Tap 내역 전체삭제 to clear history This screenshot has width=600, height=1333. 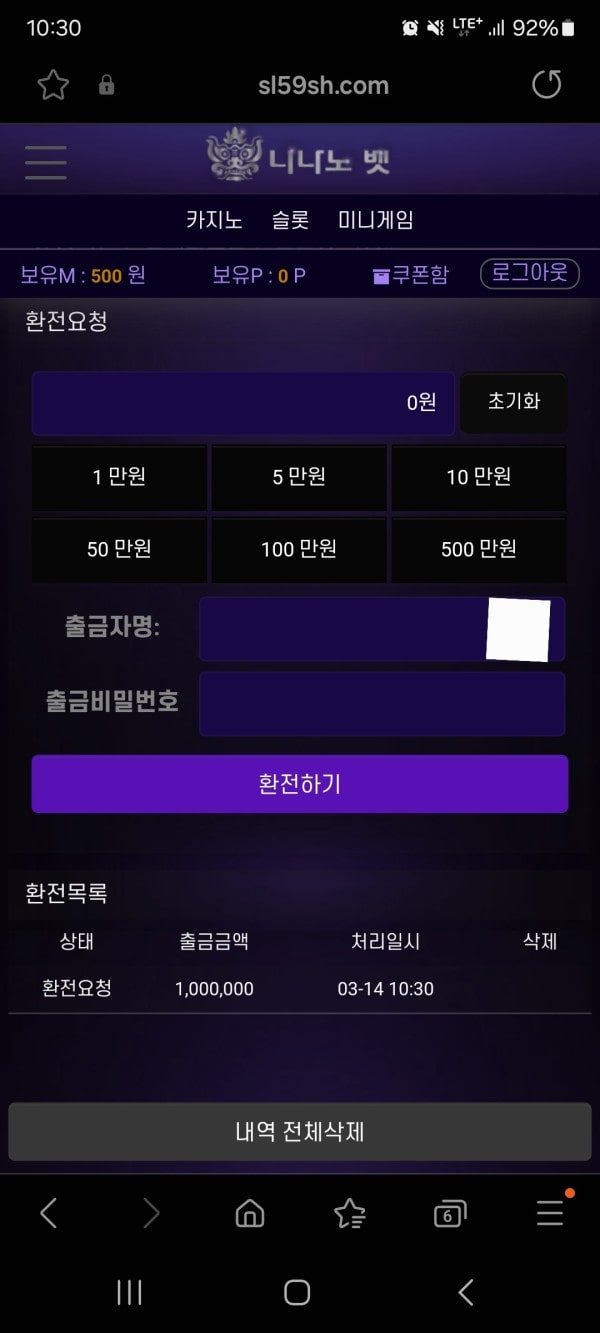(x=299, y=1132)
